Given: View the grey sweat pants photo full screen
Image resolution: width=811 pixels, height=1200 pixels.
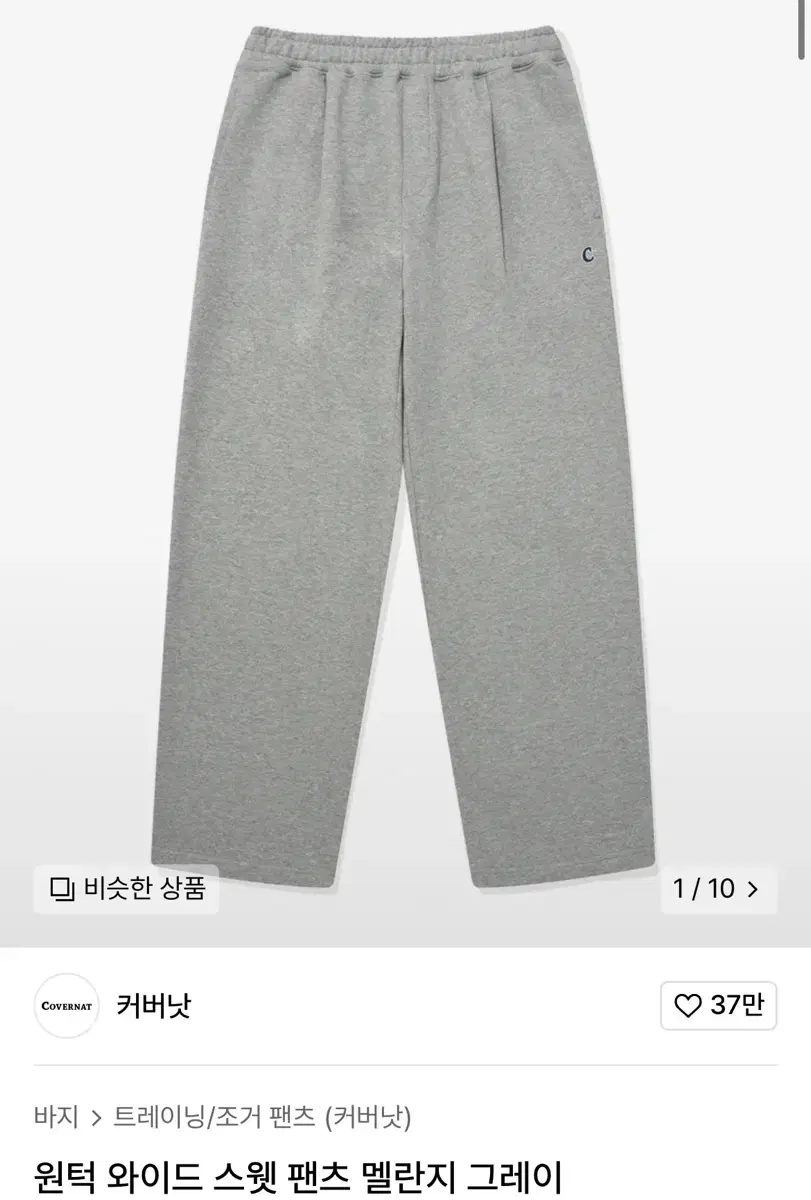Looking at the screenshot, I should pos(405,450).
